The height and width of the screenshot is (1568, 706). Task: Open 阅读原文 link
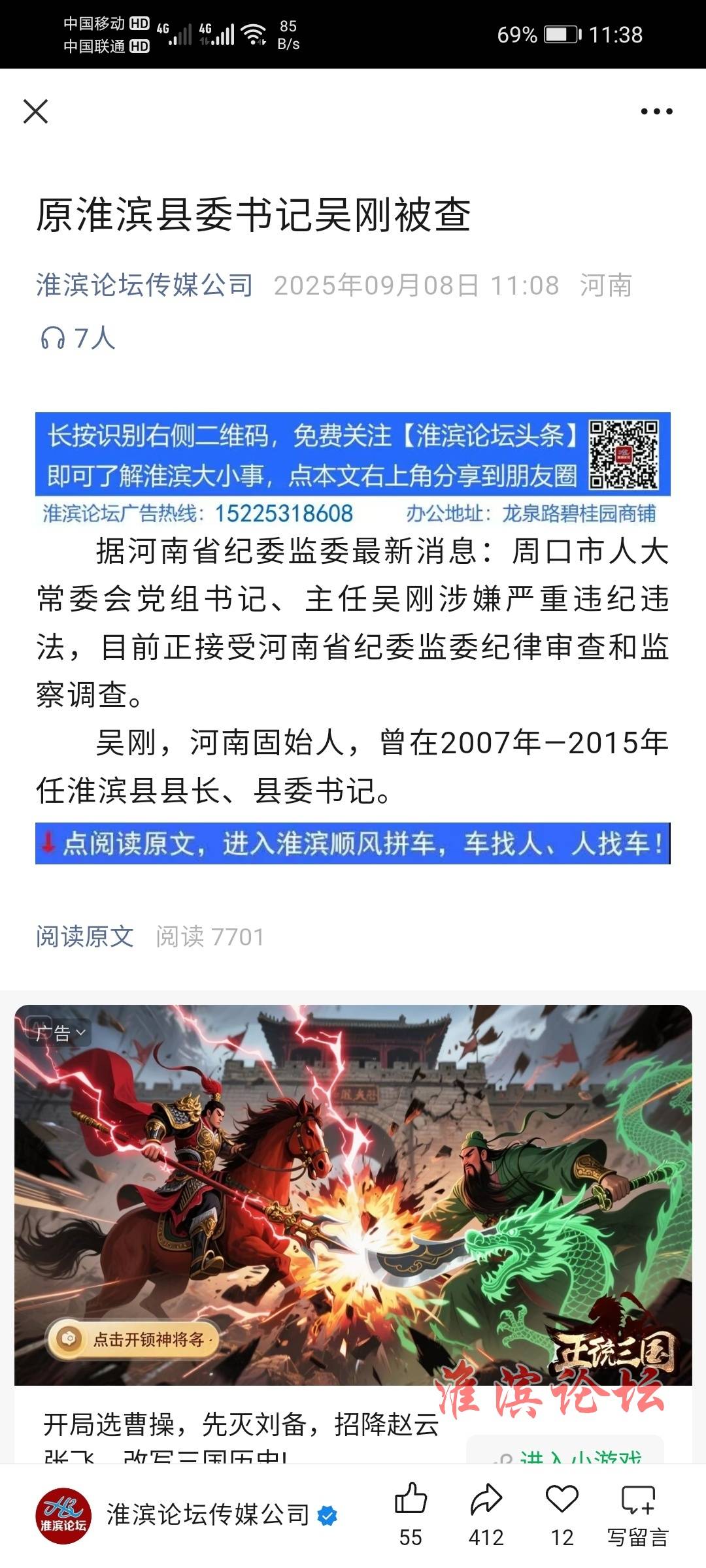tap(85, 937)
